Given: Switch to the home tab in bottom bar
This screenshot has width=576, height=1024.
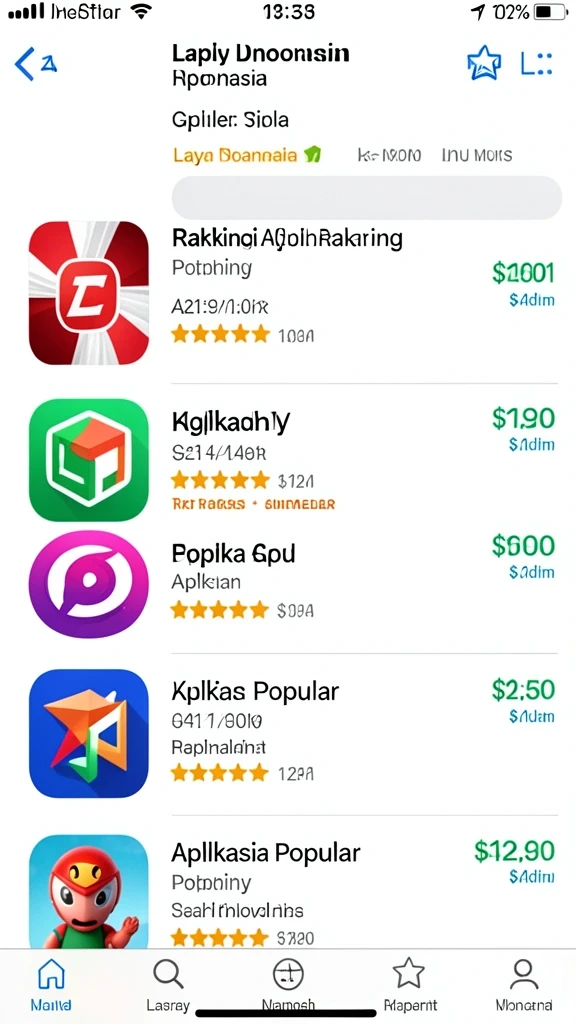Looking at the screenshot, I should click(51, 985).
